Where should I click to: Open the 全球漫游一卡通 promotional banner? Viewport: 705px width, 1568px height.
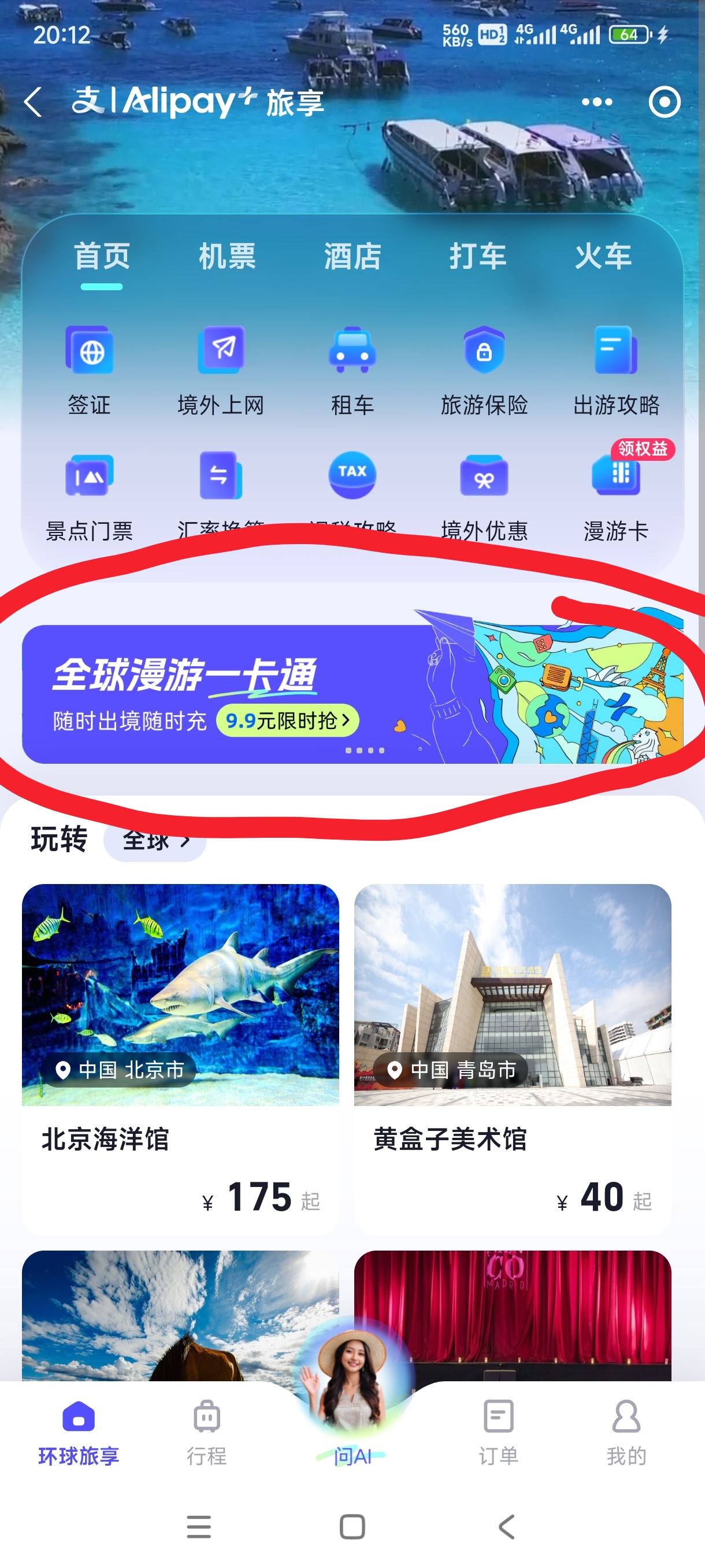click(x=352, y=694)
